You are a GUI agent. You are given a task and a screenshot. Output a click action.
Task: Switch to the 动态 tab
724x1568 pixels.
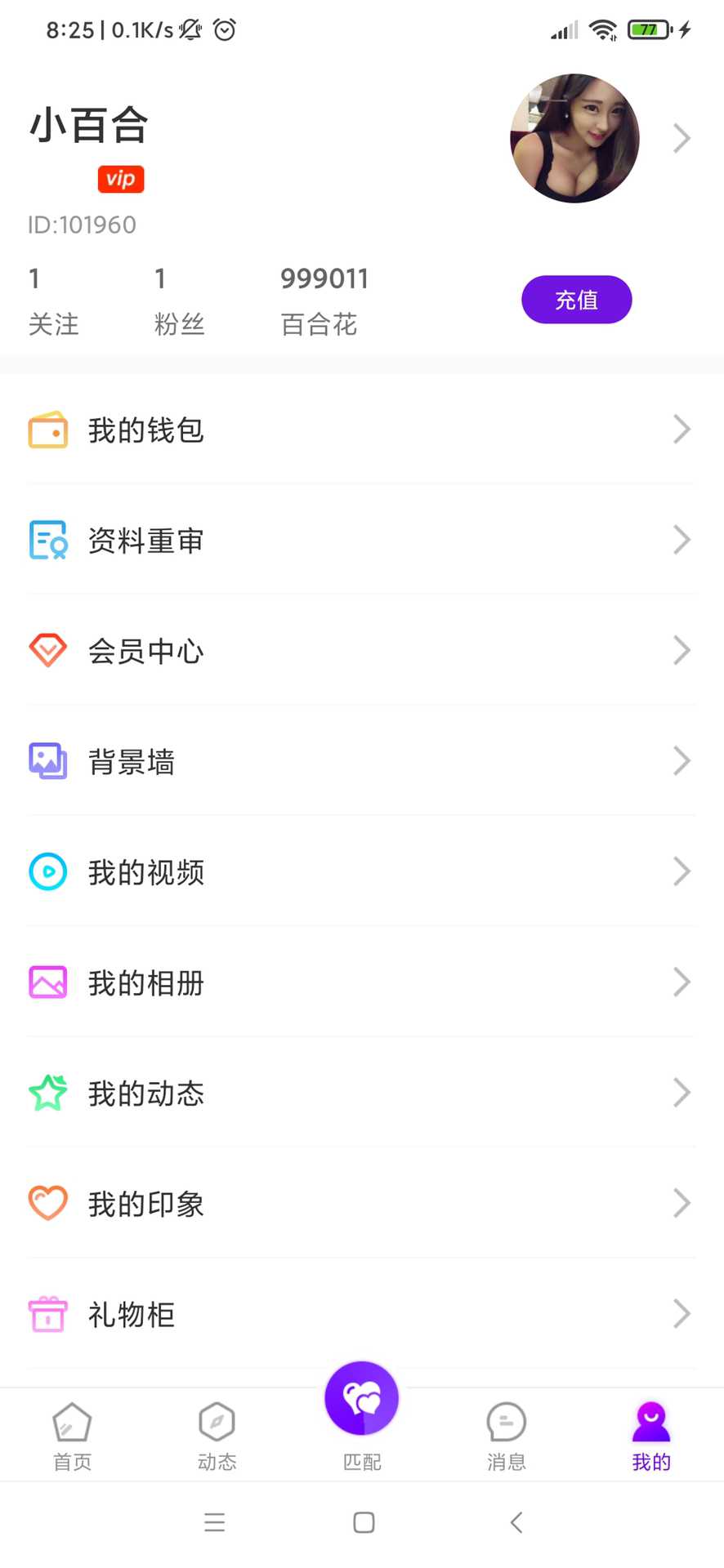tap(217, 1437)
